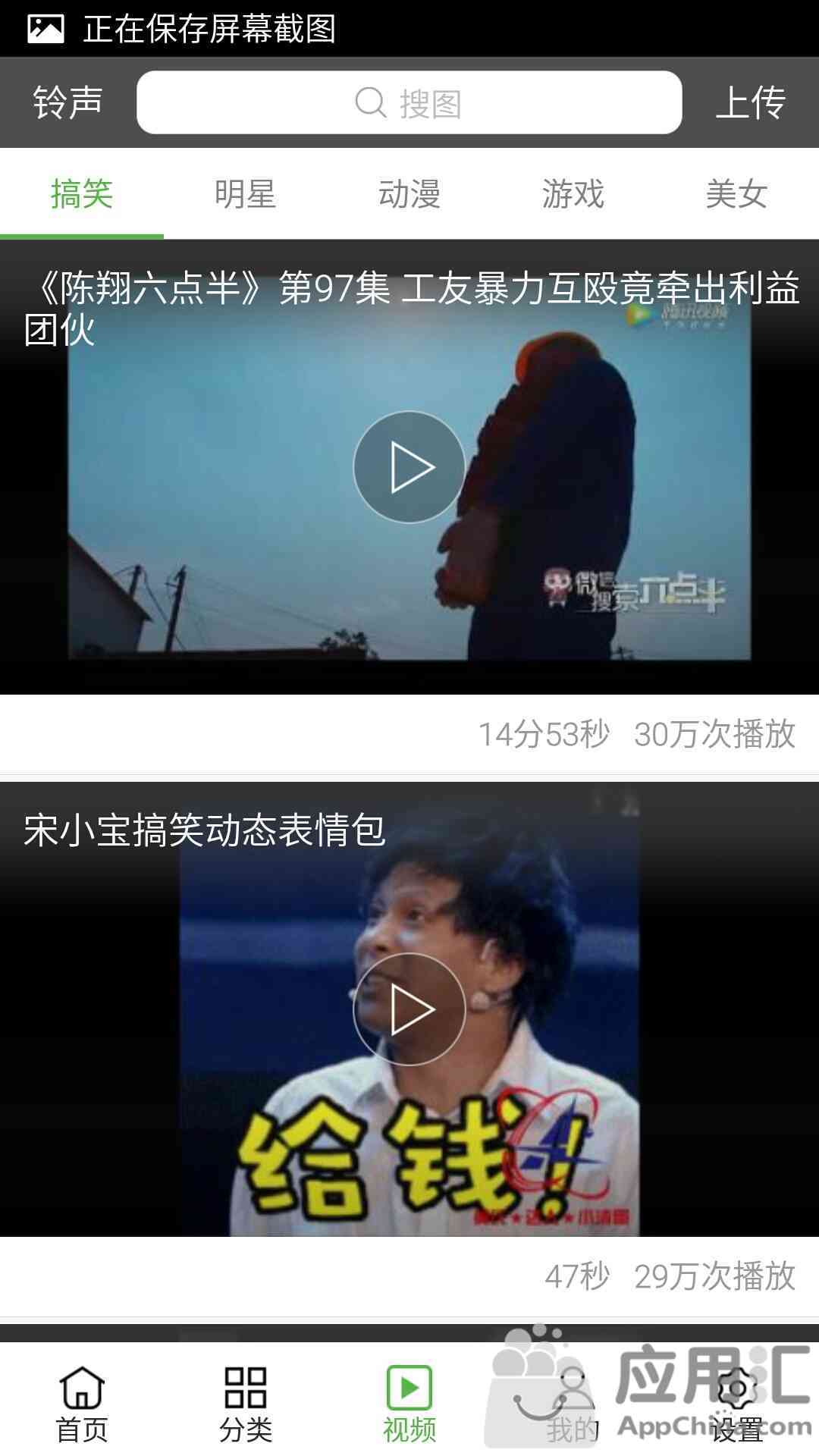Viewport: 819px width, 1456px height.
Task: Tap the 搜图 search box
Action: click(x=409, y=102)
